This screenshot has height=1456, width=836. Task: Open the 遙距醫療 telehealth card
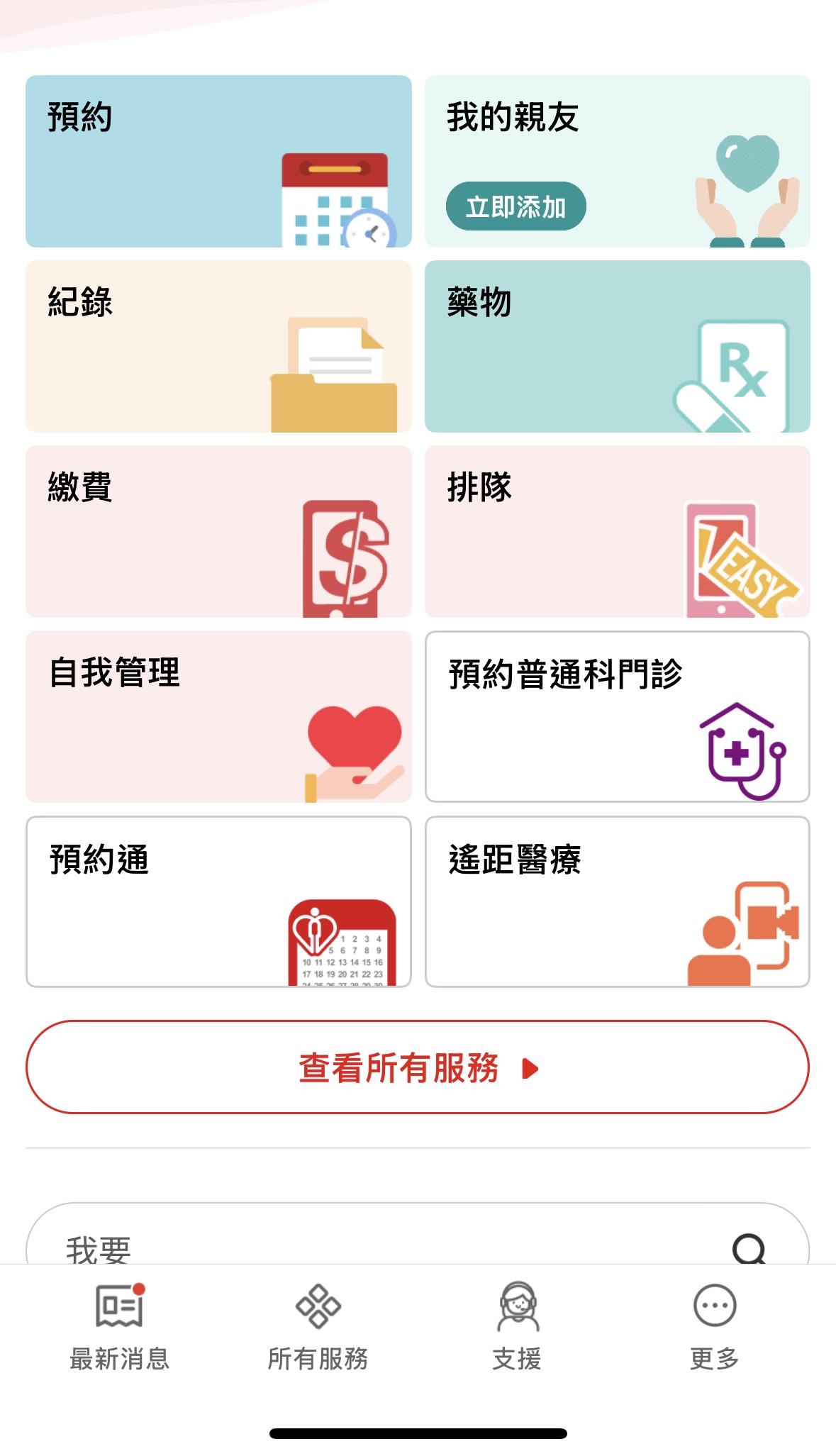pos(617,901)
